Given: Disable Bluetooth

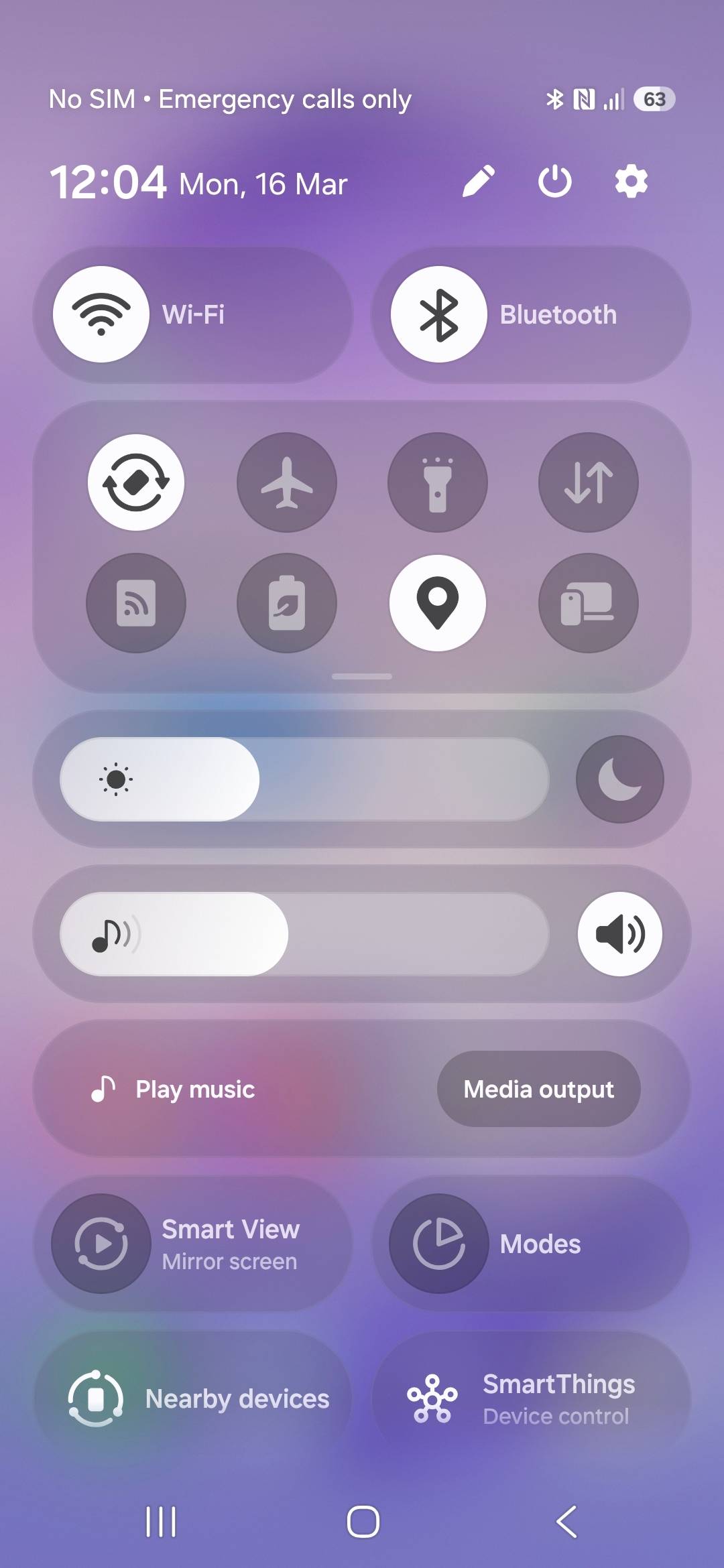Looking at the screenshot, I should 439,314.
